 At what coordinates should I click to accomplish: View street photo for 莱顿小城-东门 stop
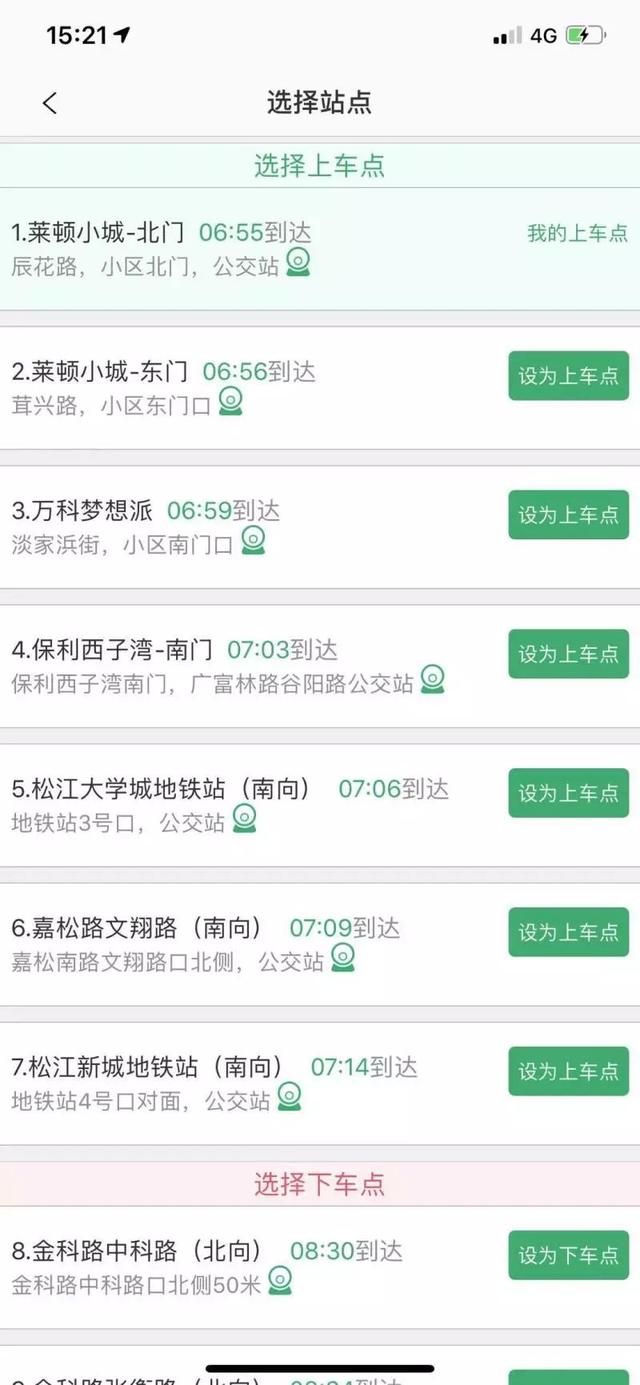(231, 402)
